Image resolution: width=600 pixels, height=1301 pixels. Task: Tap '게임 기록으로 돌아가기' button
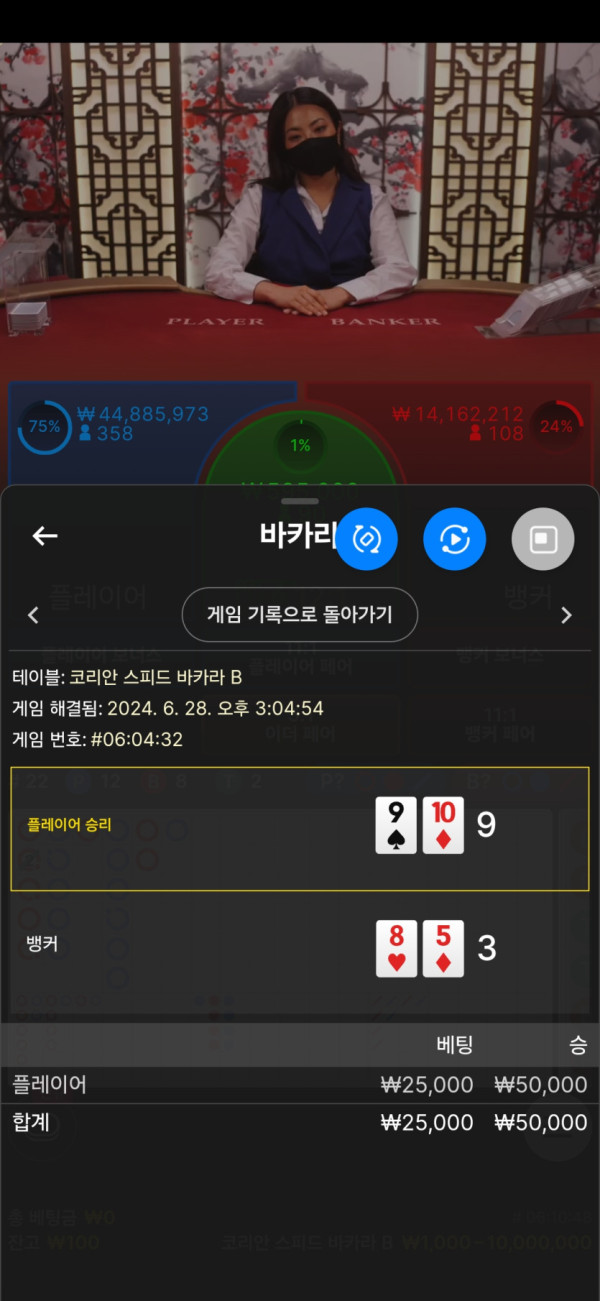tap(299, 615)
